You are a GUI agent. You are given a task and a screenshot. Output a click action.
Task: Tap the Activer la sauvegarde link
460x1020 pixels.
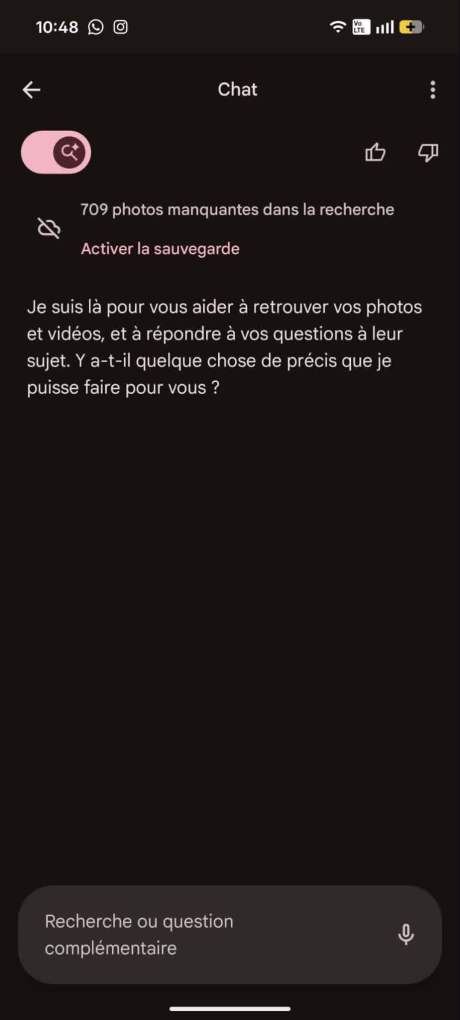click(x=160, y=248)
